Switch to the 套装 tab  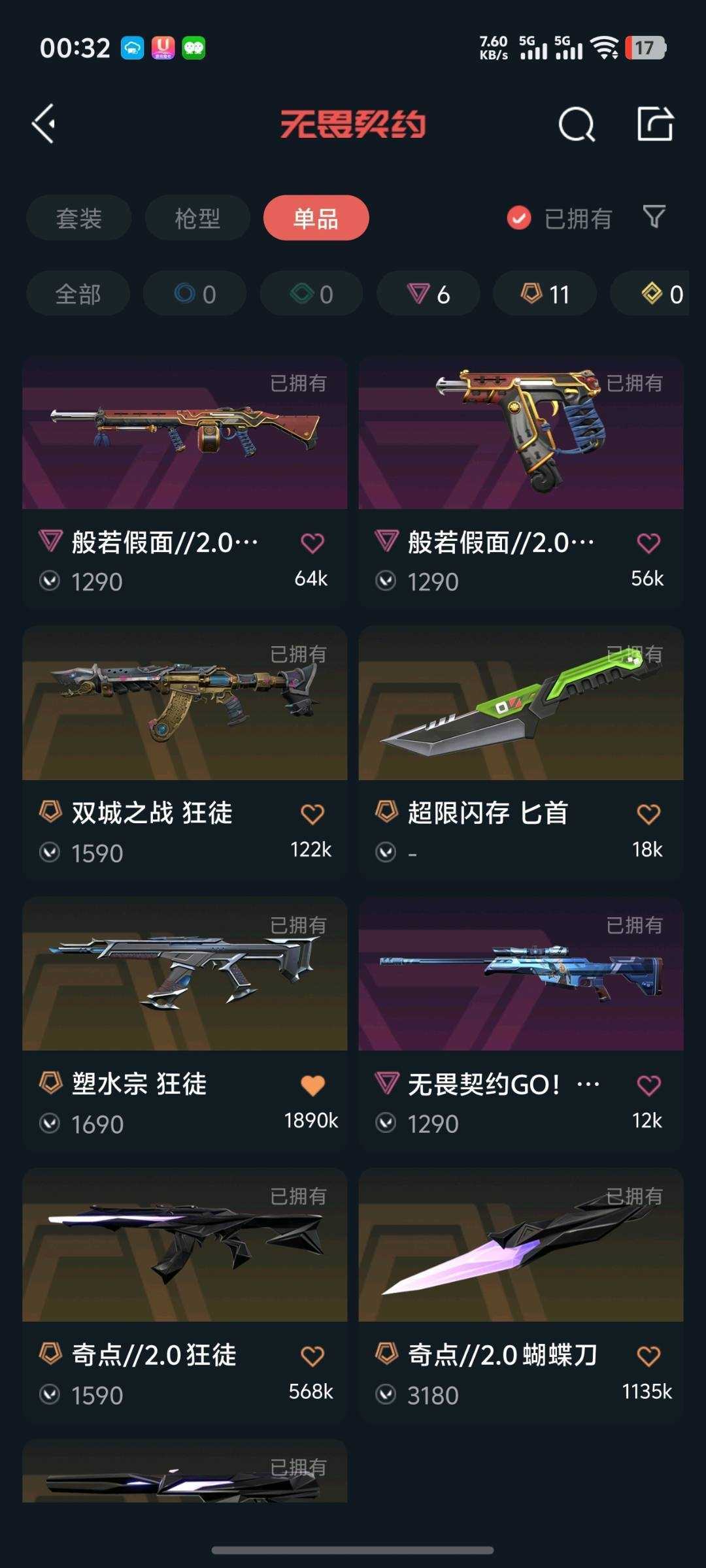[78, 218]
